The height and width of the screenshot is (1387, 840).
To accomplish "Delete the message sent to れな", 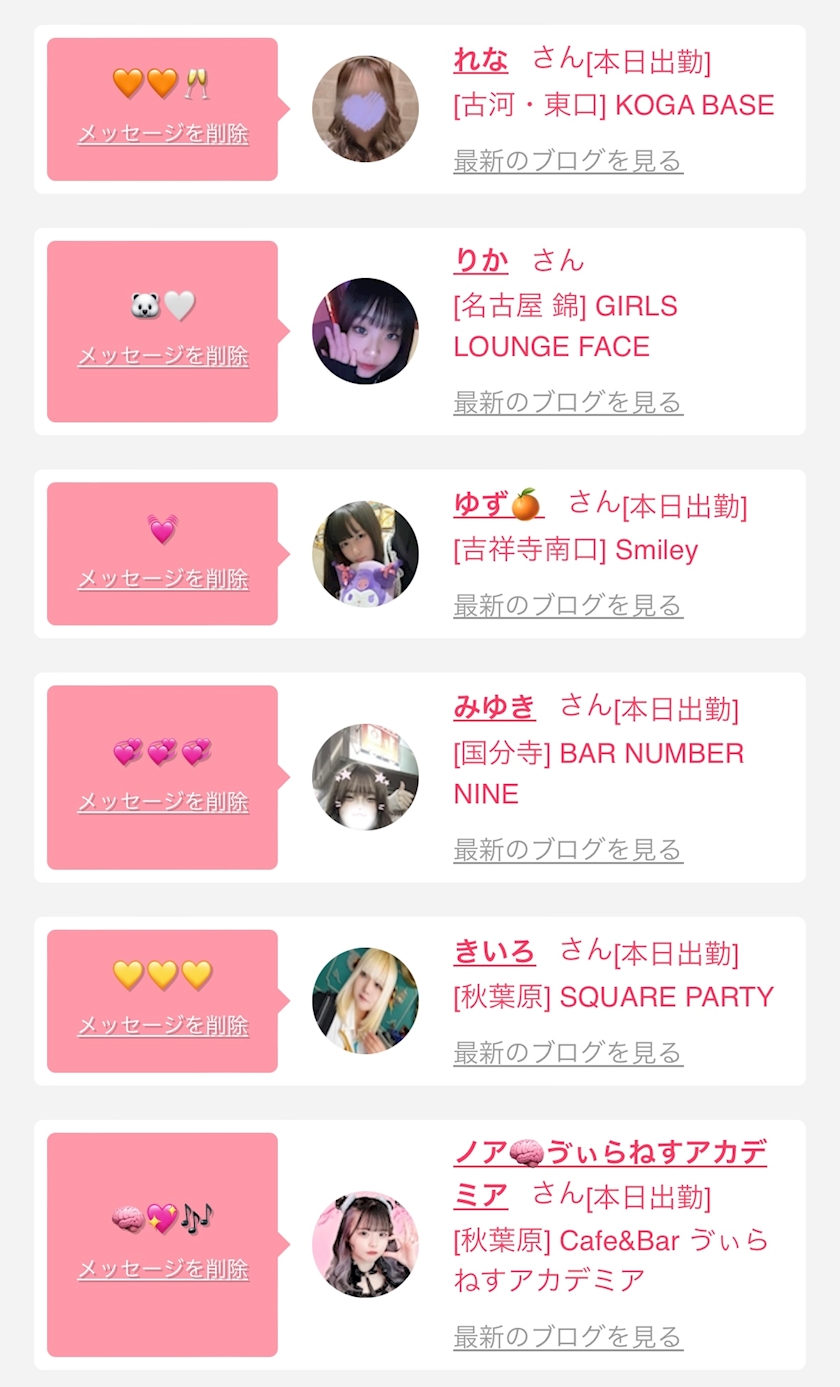I will pos(163,134).
